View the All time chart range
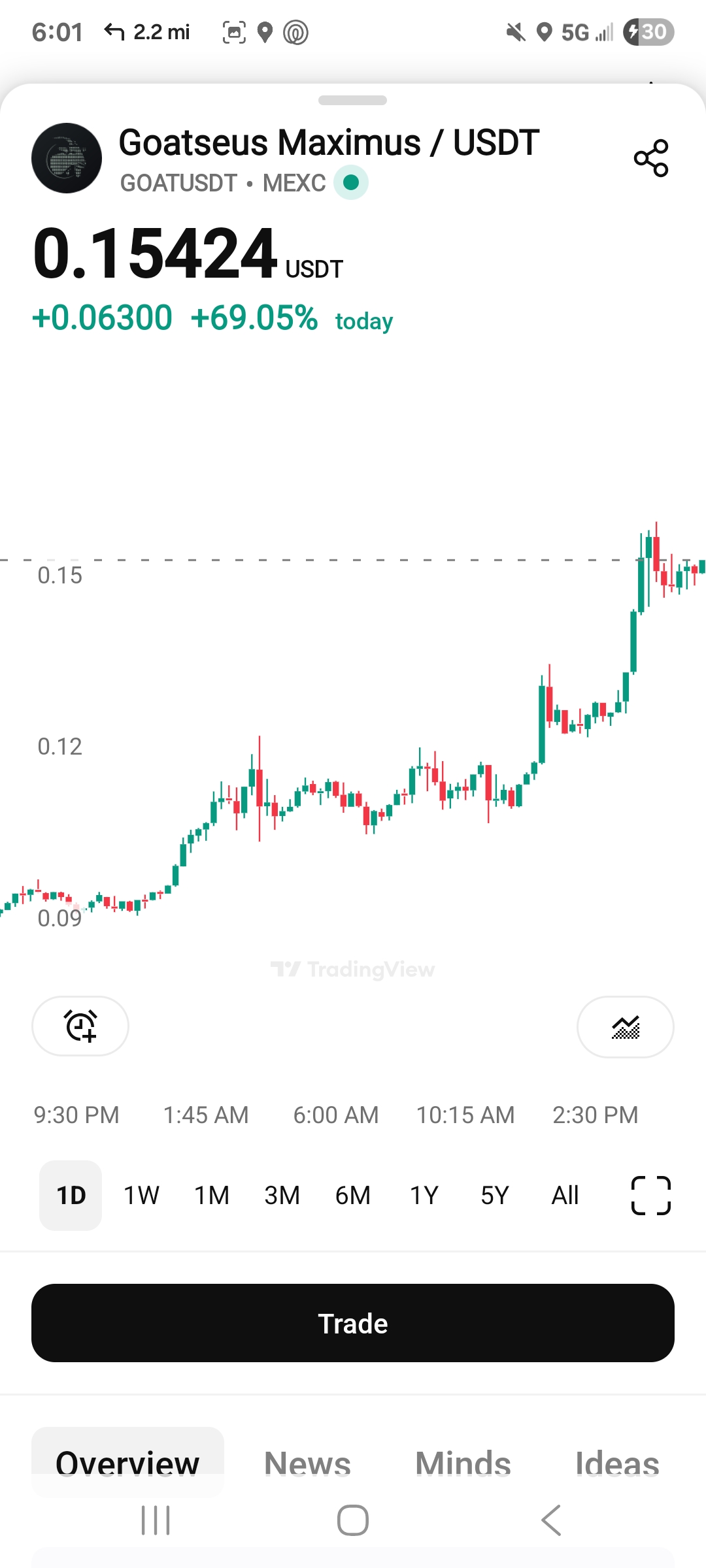This screenshot has width=706, height=1568. [x=565, y=1196]
